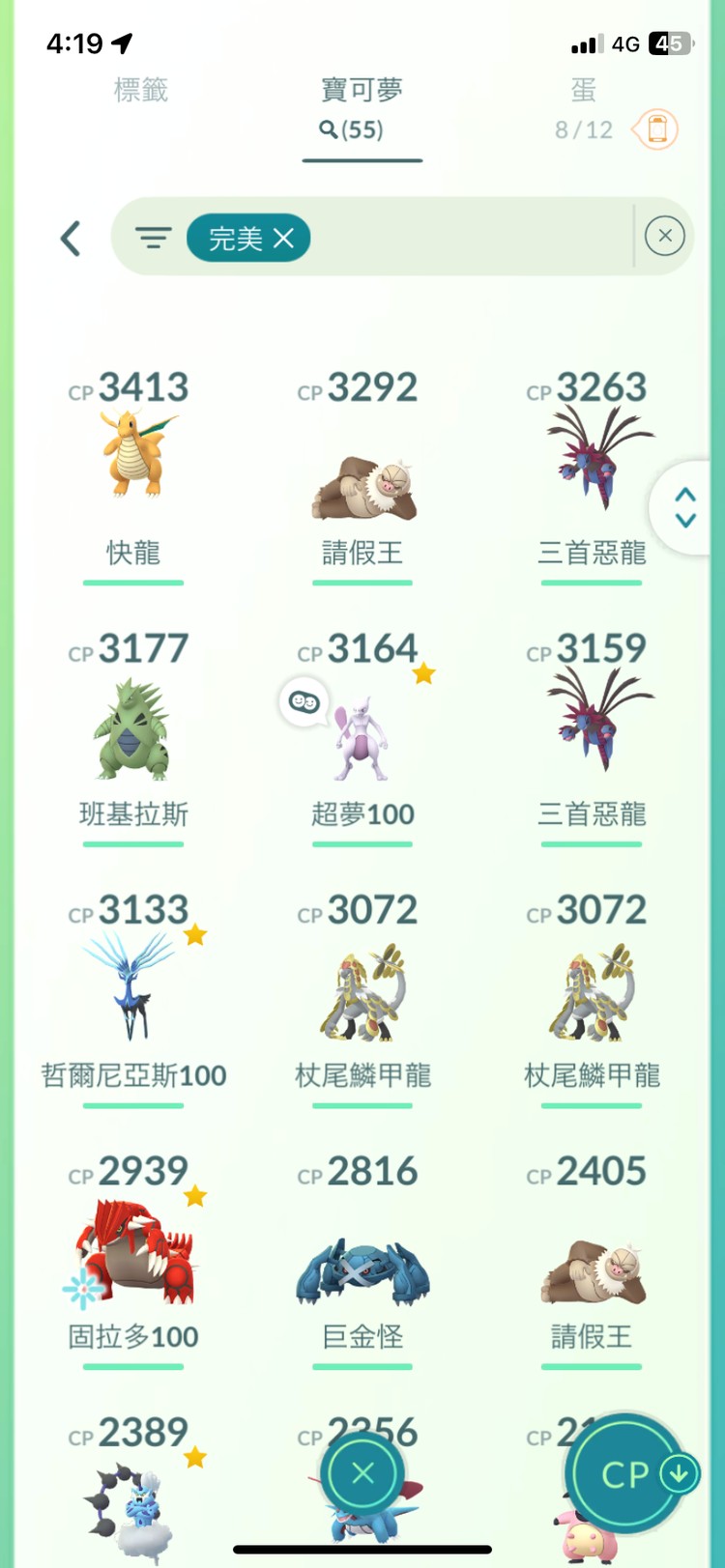Viewport: 725px width, 1568px height.
Task: Tap the star badge on 哲爾尼亞斯100
Action: (196, 933)
